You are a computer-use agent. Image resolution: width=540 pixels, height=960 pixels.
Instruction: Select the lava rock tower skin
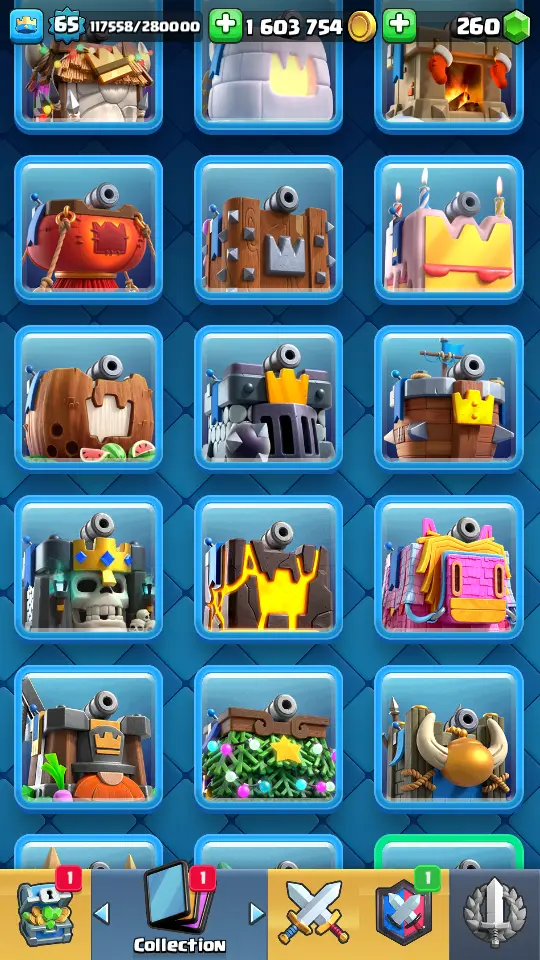[269, 569]
